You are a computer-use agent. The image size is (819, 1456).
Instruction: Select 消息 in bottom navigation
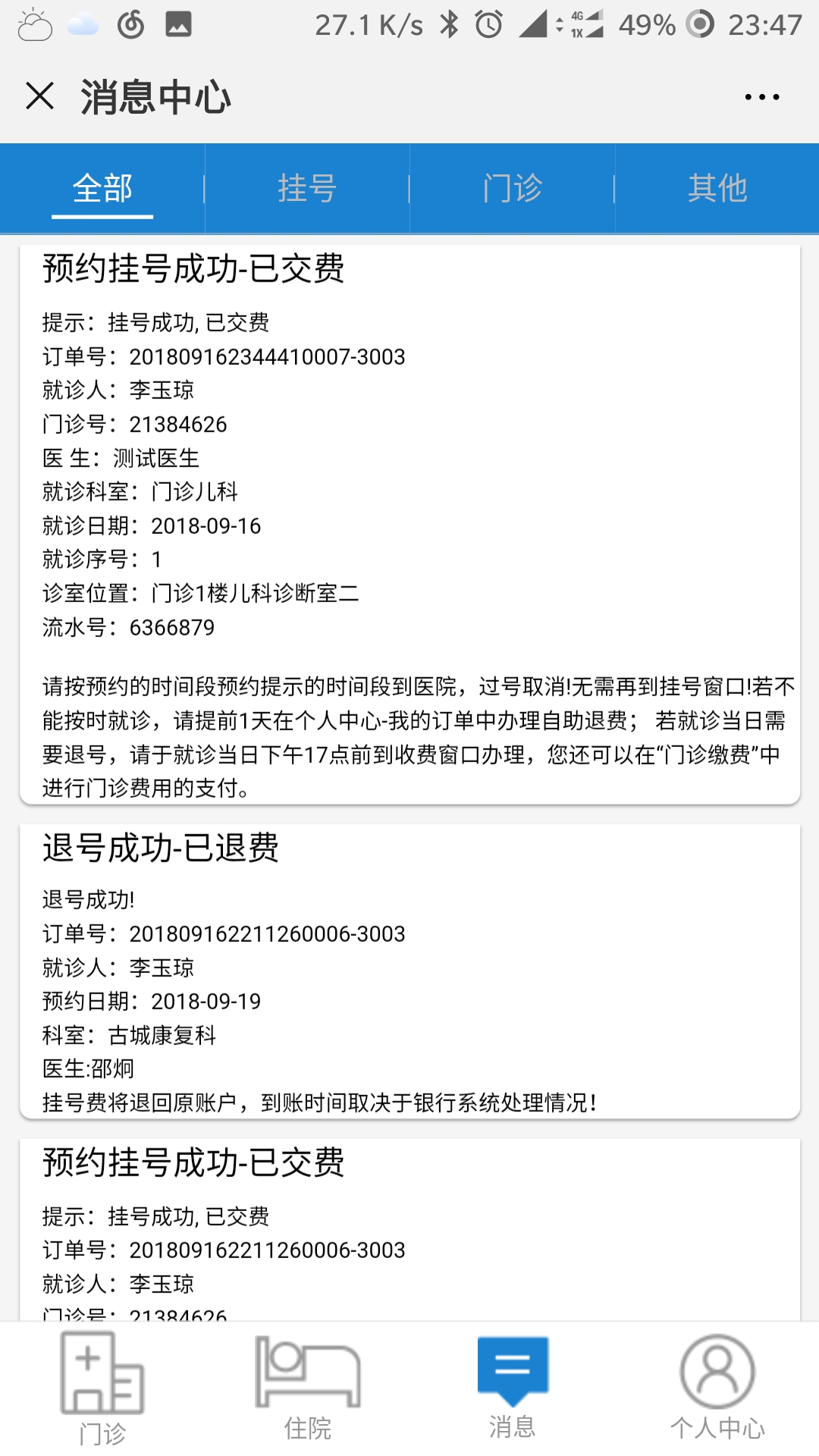coord(513,1388)
